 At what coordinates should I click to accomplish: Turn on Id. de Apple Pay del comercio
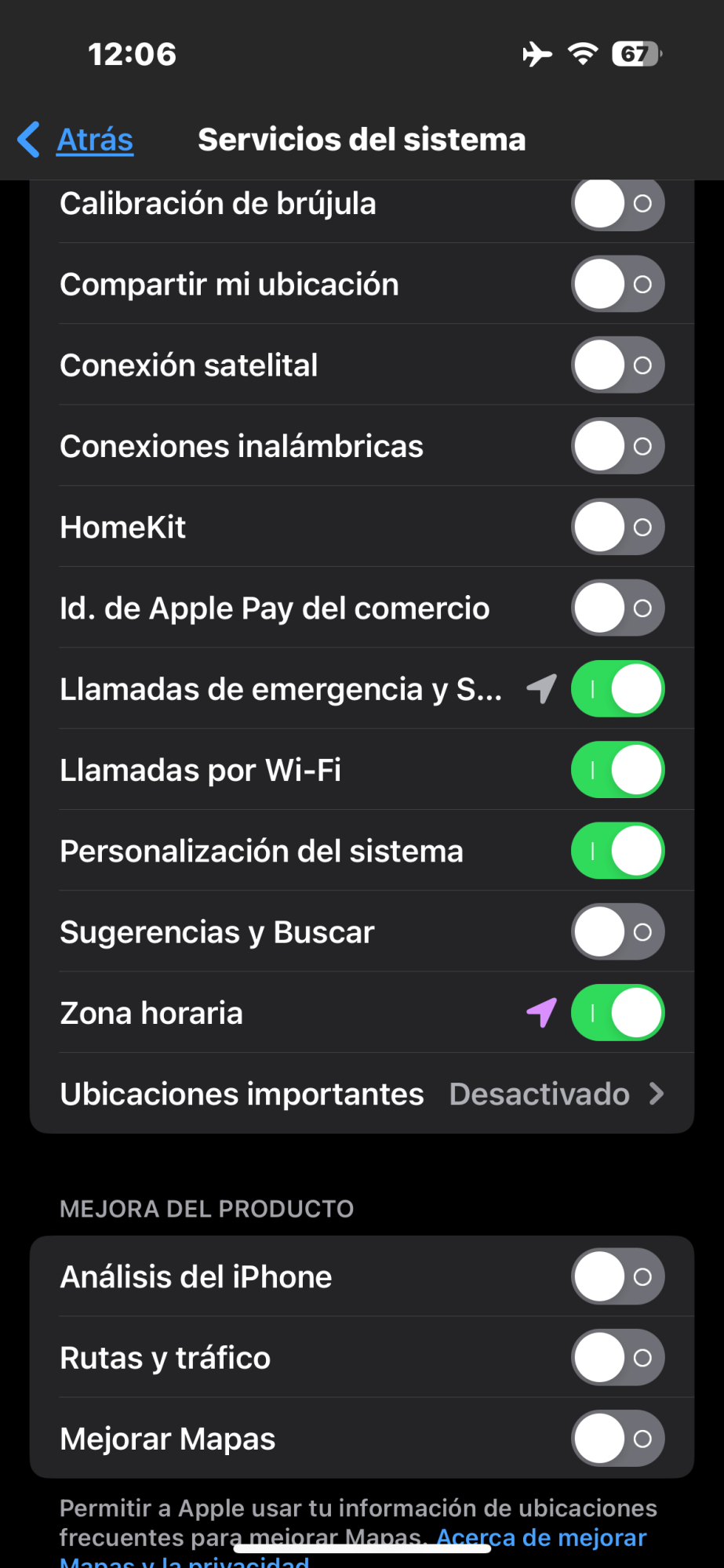[617, 608]
